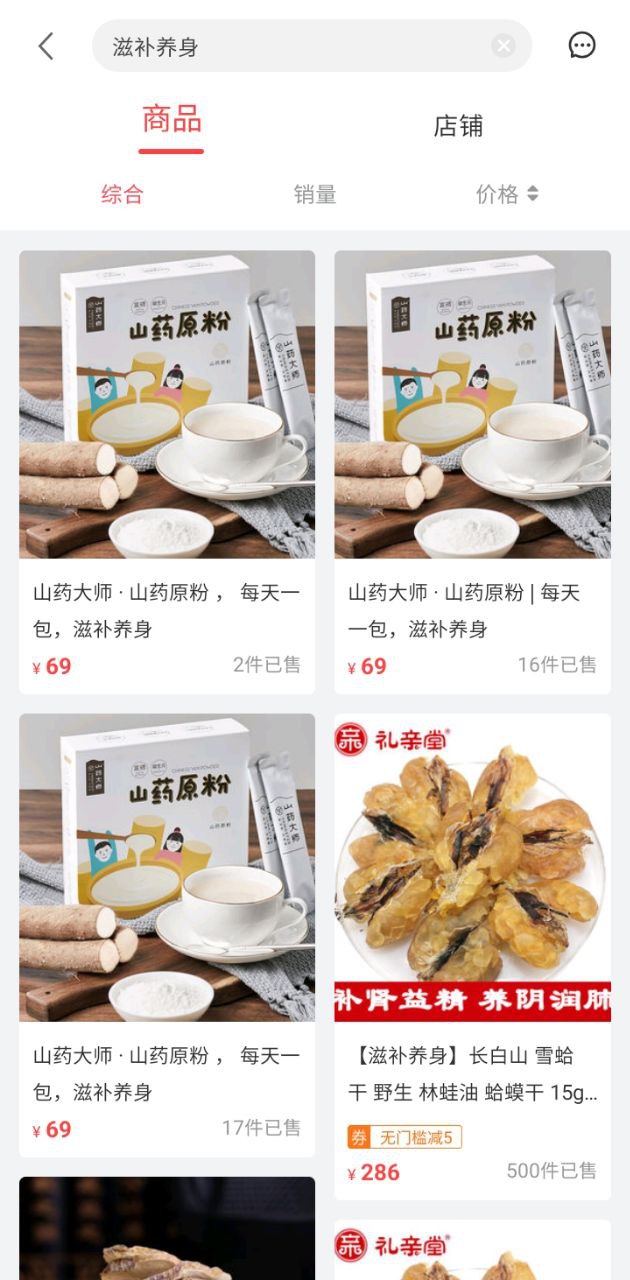Open 山药原粉 product with 17件已售
The image size is (630, 1280).
point(167,933)
